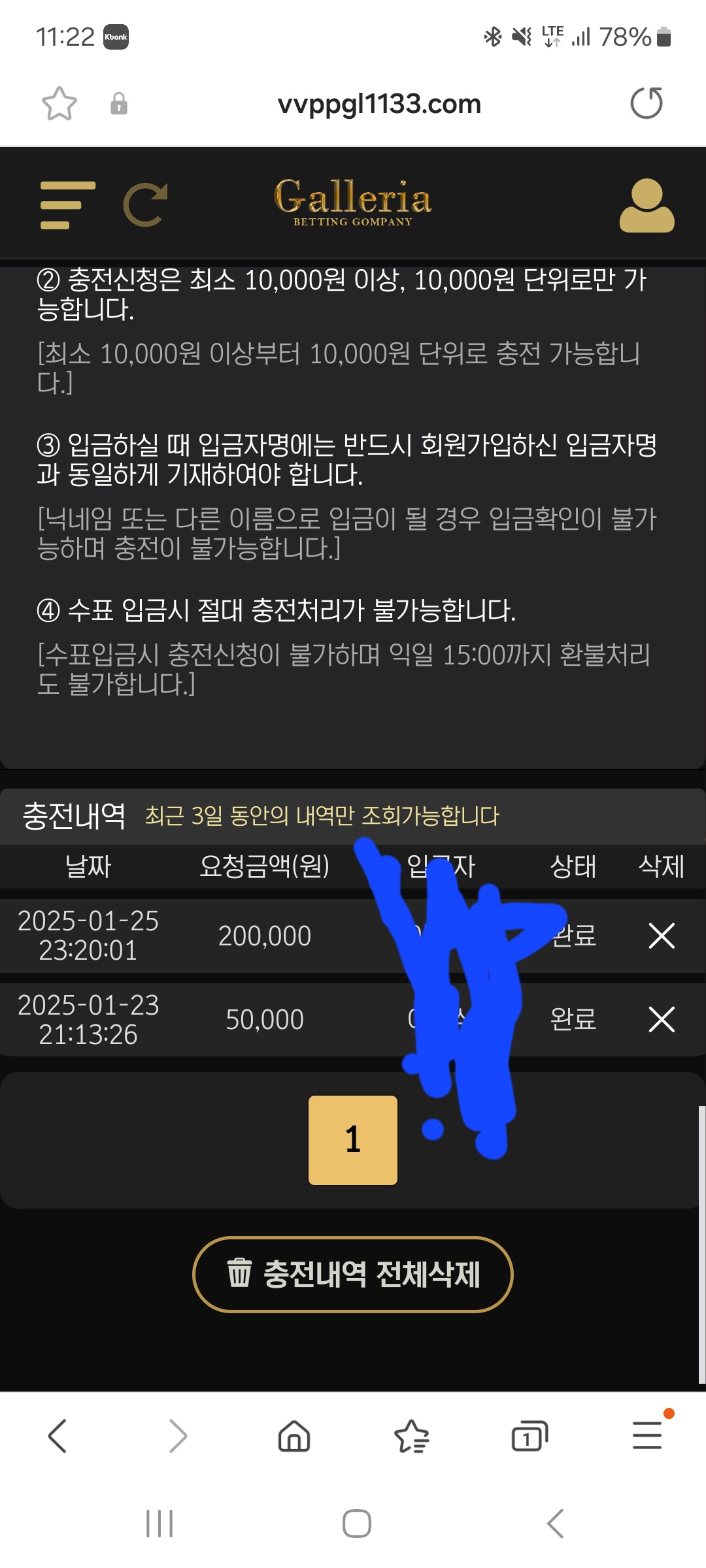706x1568 pixels.
Task: Tap 충전내역 전체삭제 button
Action: tap(353, 1274)
